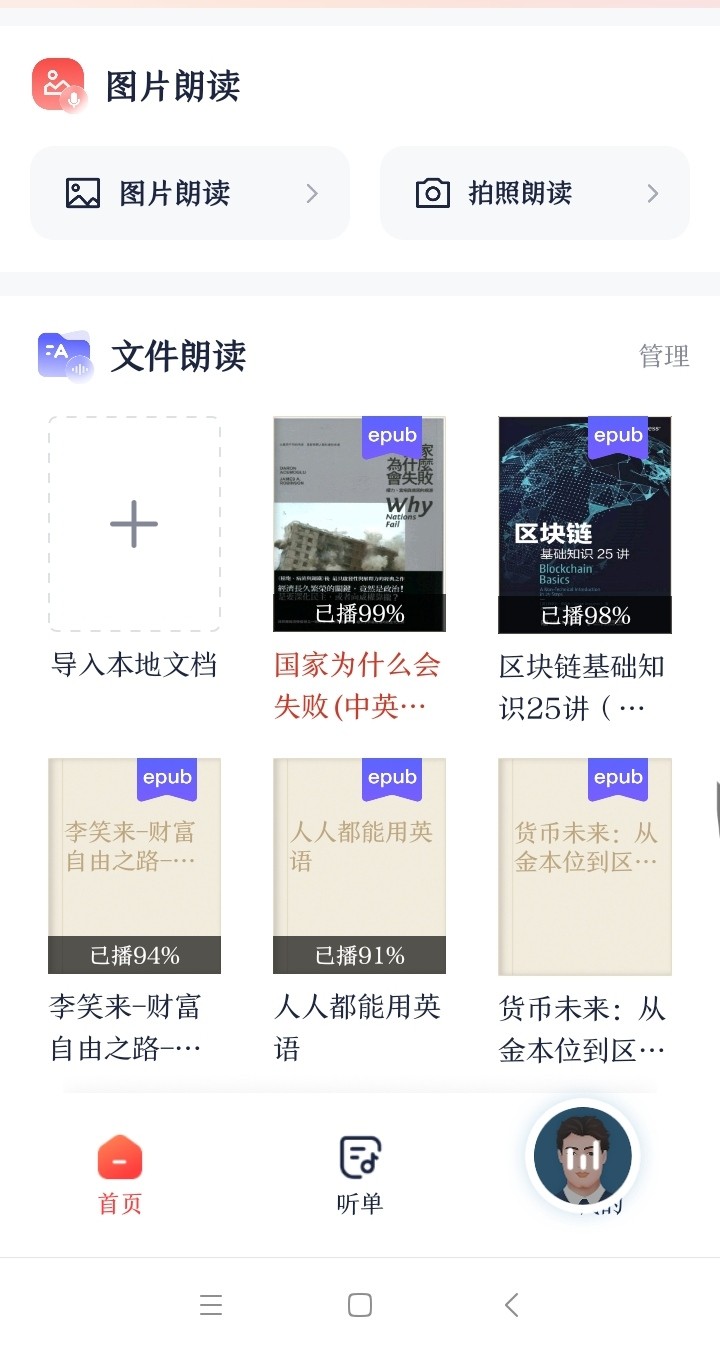
Task: Import a local document with plus tile
Action: coord(134,524)
